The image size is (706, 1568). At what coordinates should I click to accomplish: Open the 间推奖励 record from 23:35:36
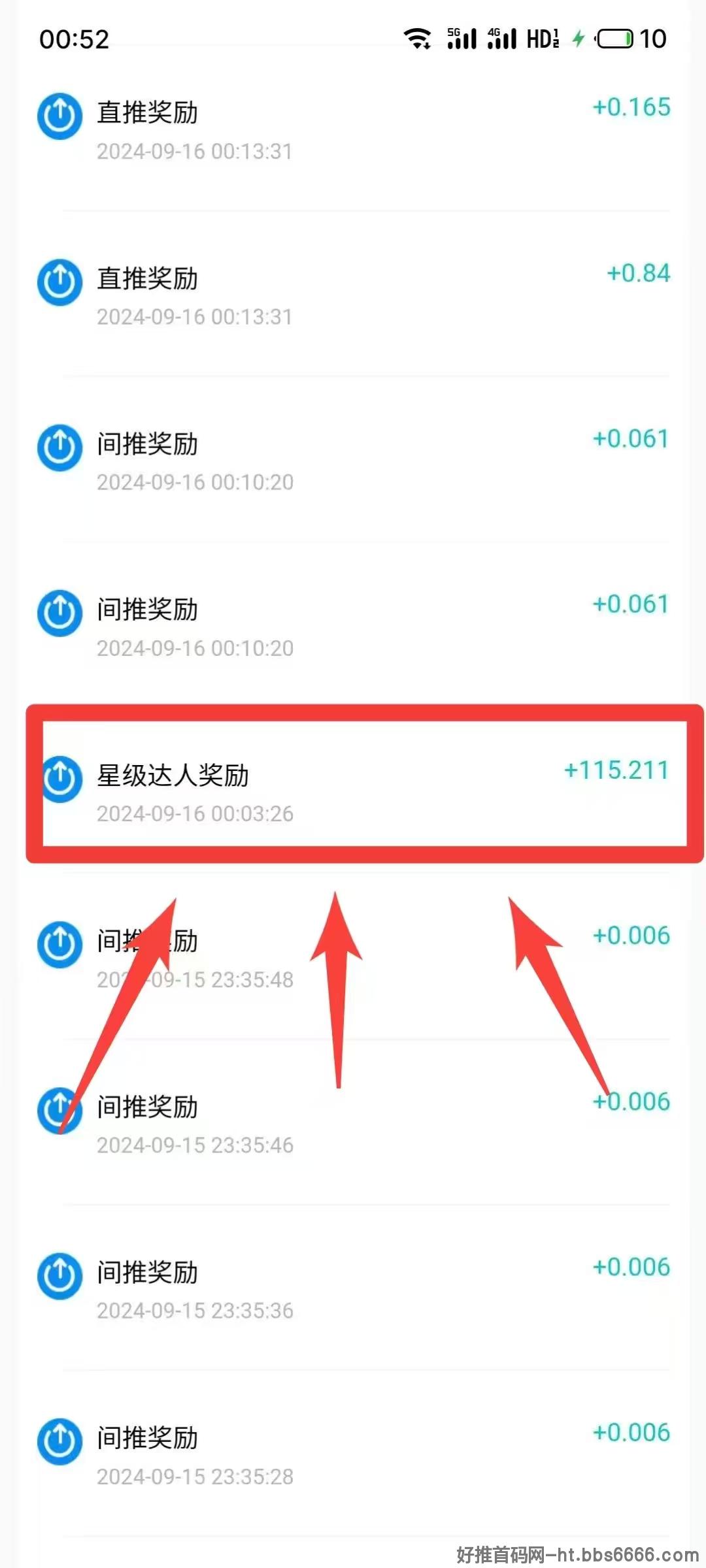tap(353, 1288)
